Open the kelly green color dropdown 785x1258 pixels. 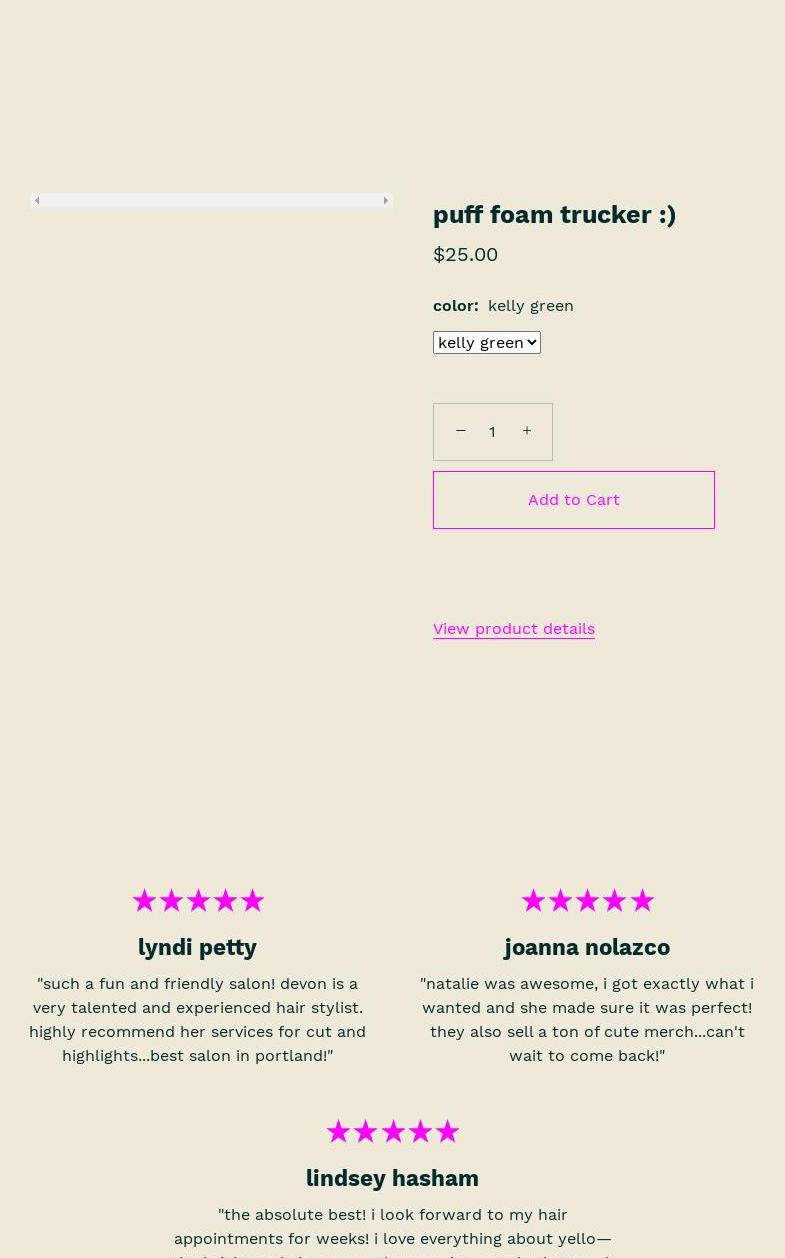(487, 342)
